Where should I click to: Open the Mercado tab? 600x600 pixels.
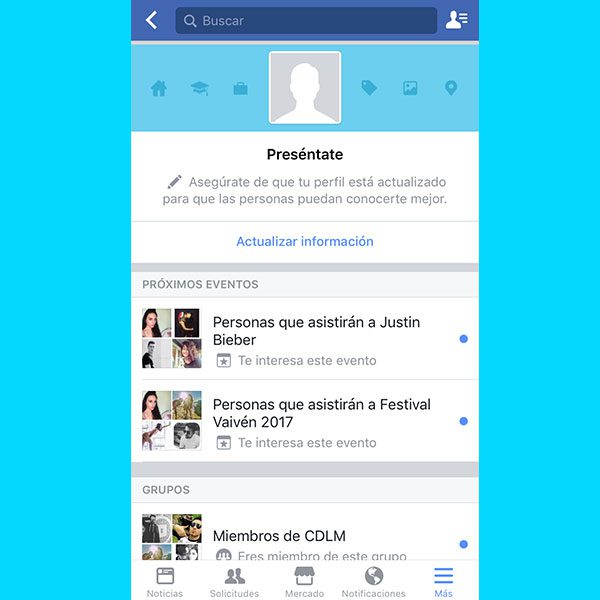point(305,582)
